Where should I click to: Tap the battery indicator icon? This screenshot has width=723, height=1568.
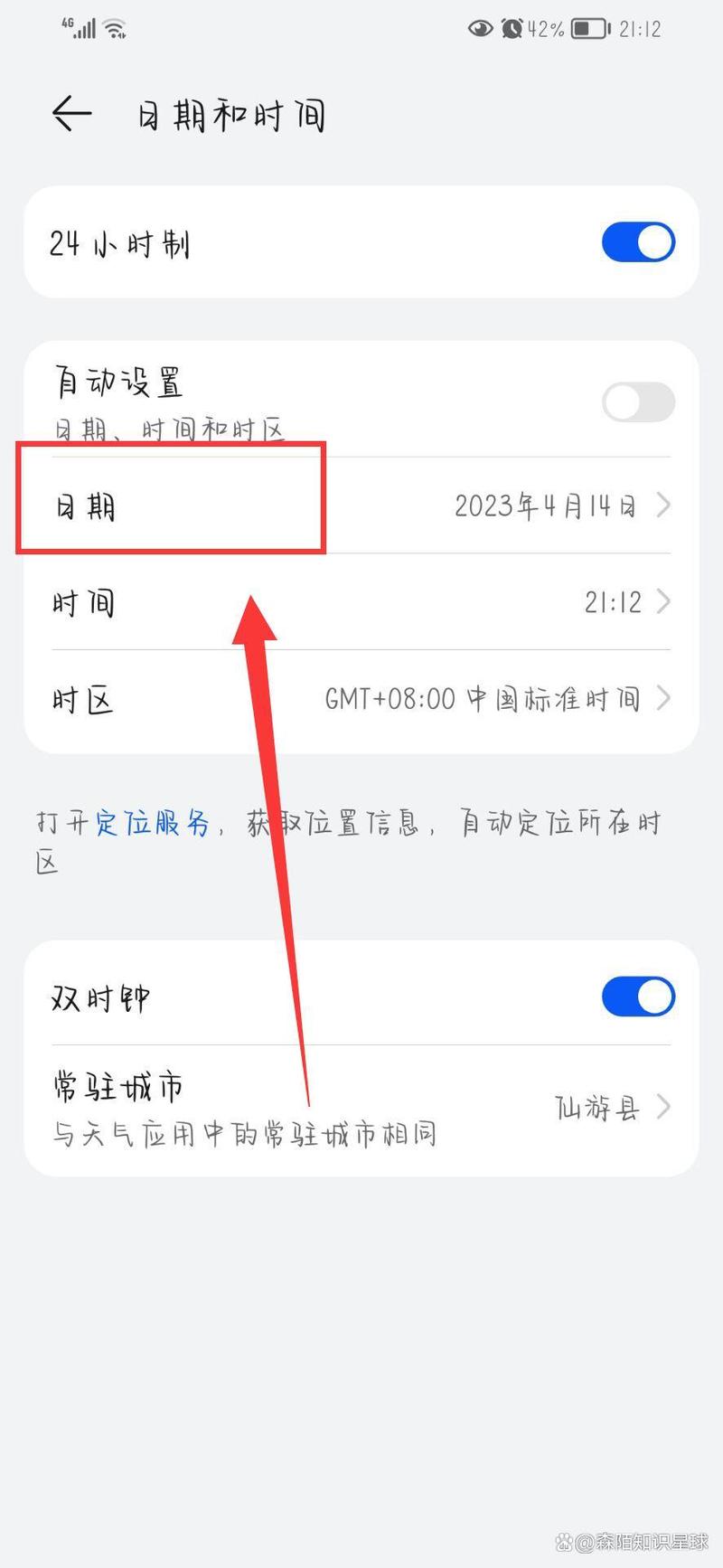point(587,28)
